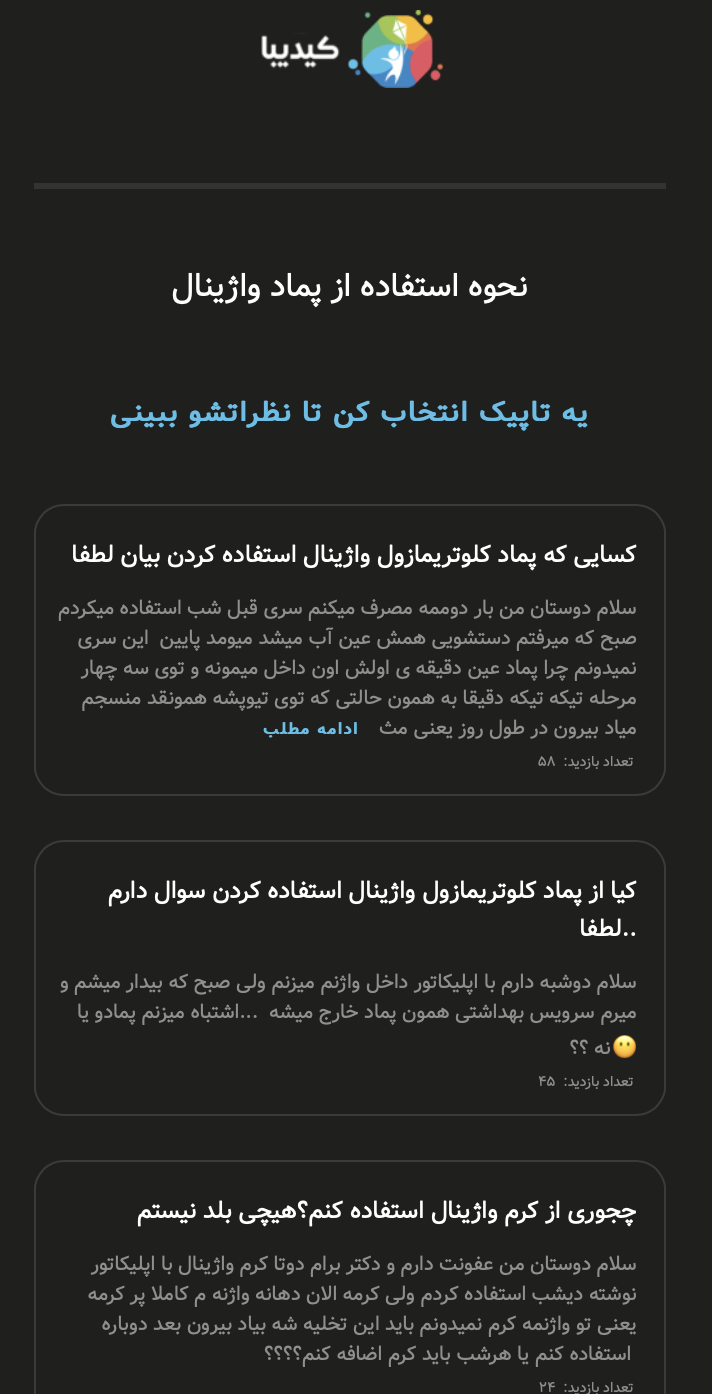Open topic 'کیا از پماد کلوتریمازول واژینال'
The image size is (712, 1394).
tap(372, 910)
